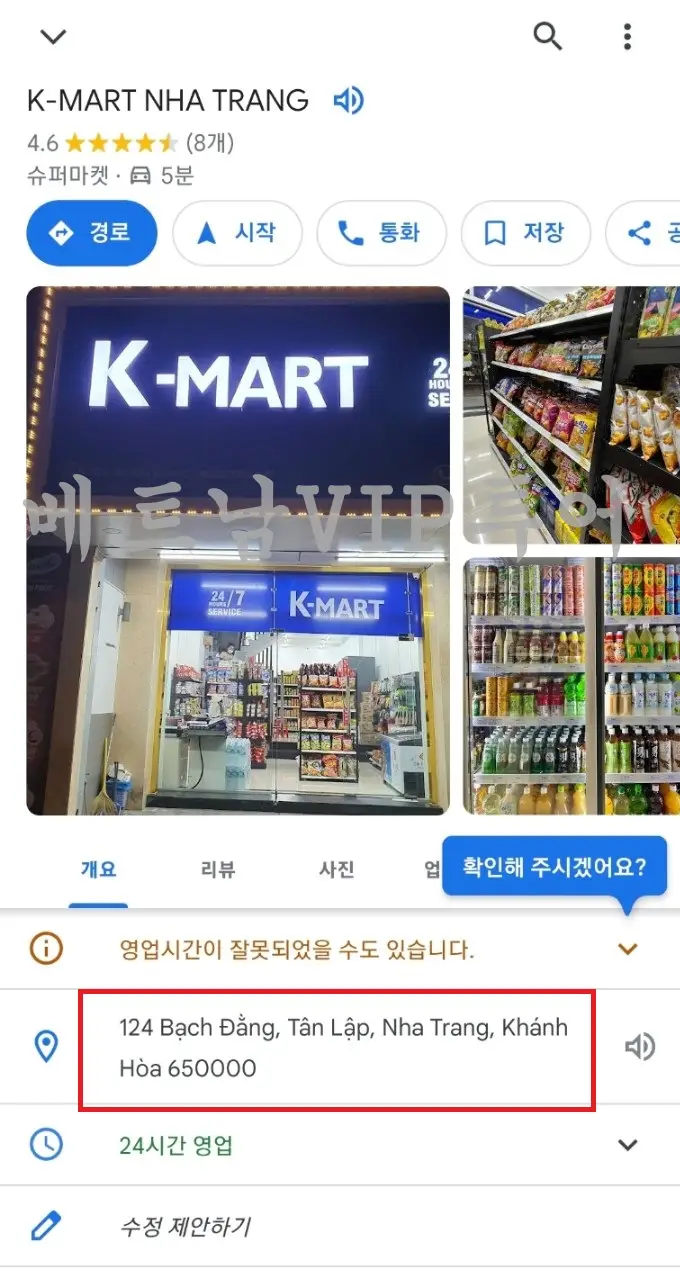Image resolution: width=680 pixels, height=1286 pixels.
Task: View the snack shelves photo
Action: 572,415
